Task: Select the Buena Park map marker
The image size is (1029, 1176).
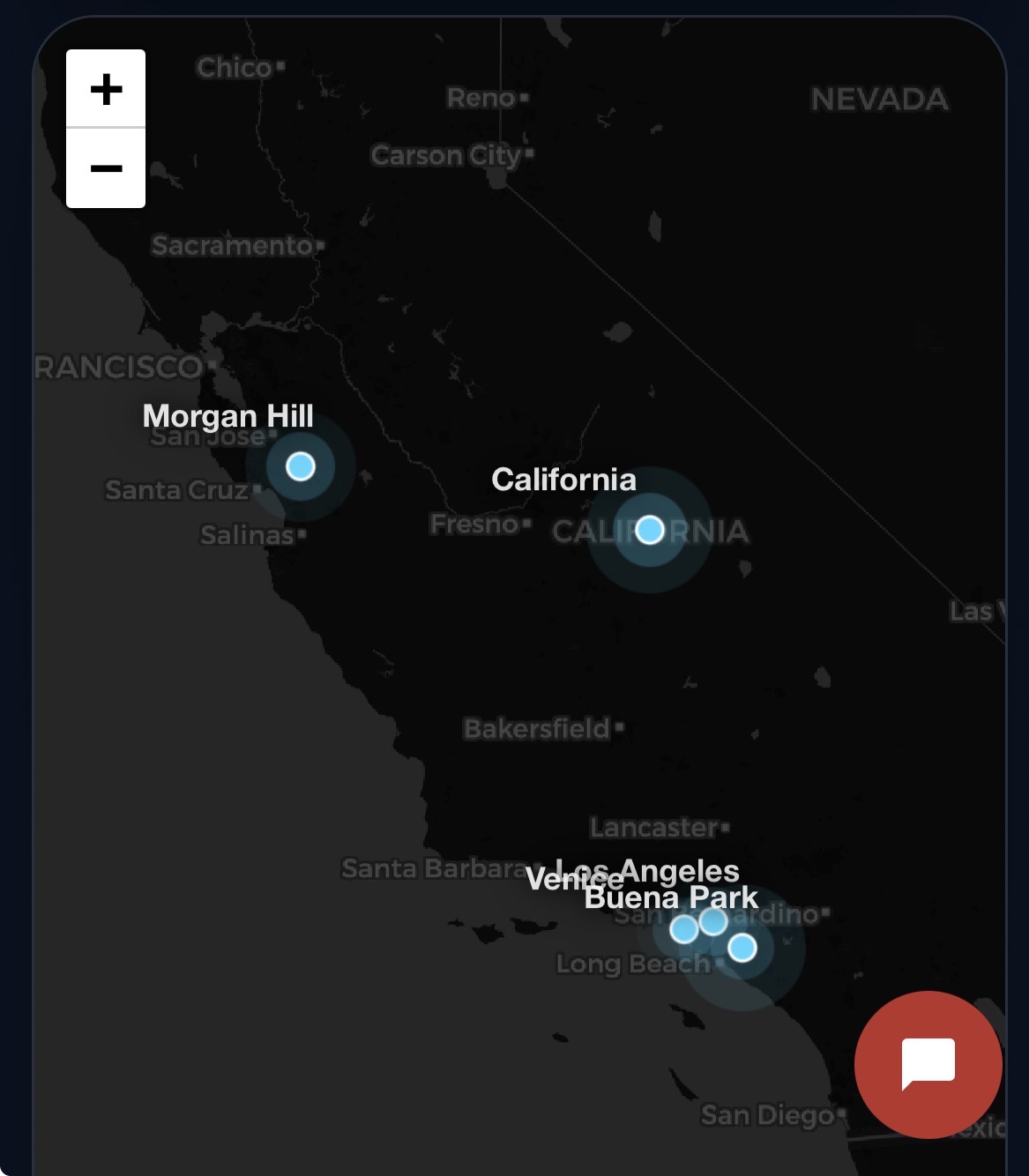Action: [742, 948]
